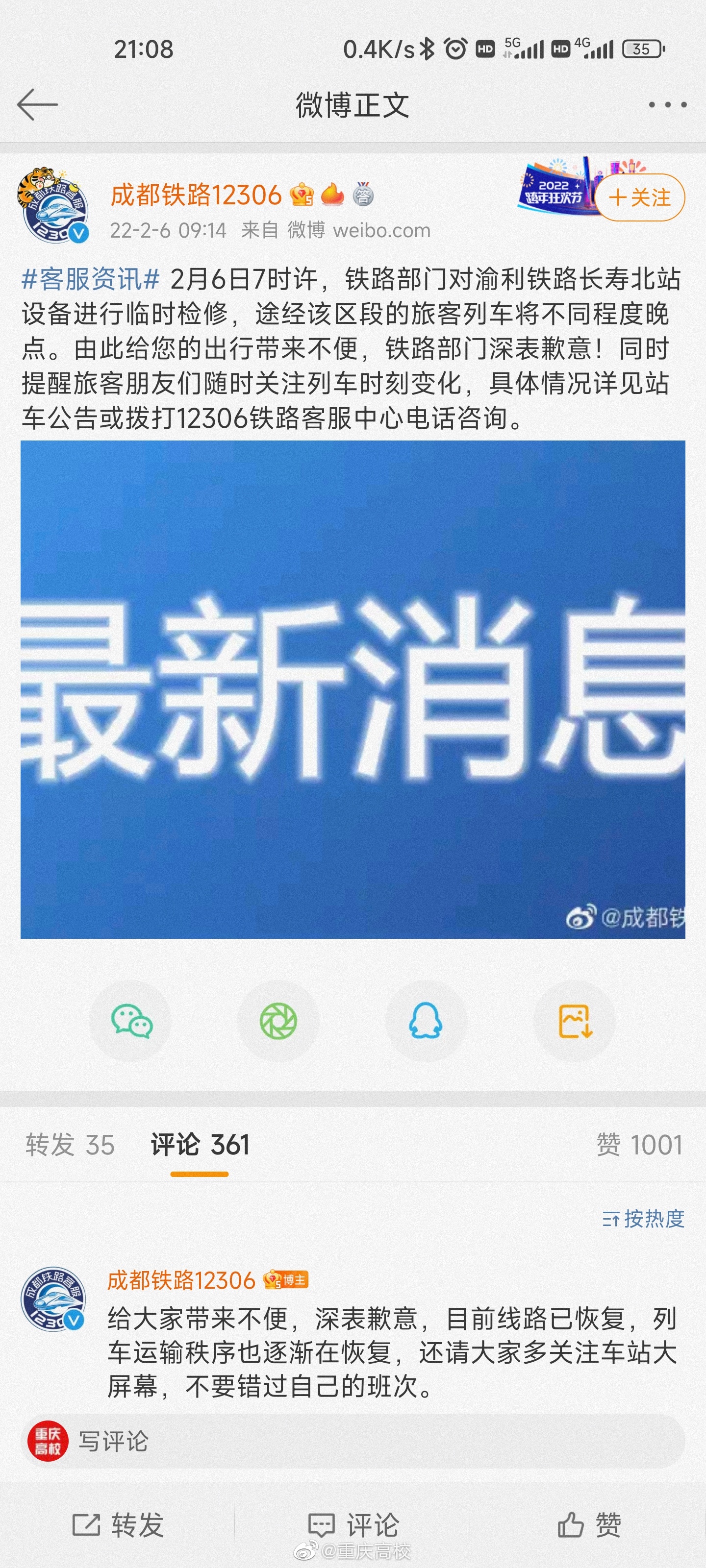Image resolution: width=706 pixels, height=1568 pixels.
Task: Share post via WeChat icon
Action: pos(131,1021)
